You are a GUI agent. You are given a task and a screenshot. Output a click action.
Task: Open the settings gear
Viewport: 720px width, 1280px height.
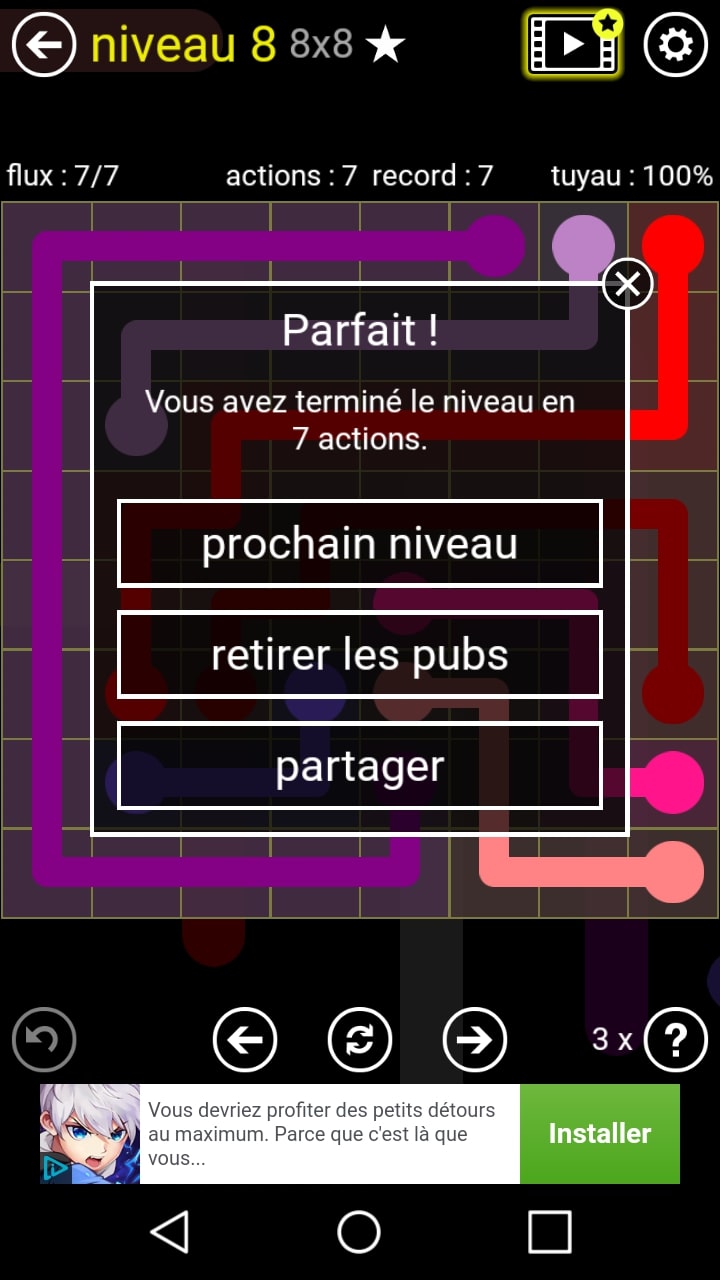pos(675,45)
